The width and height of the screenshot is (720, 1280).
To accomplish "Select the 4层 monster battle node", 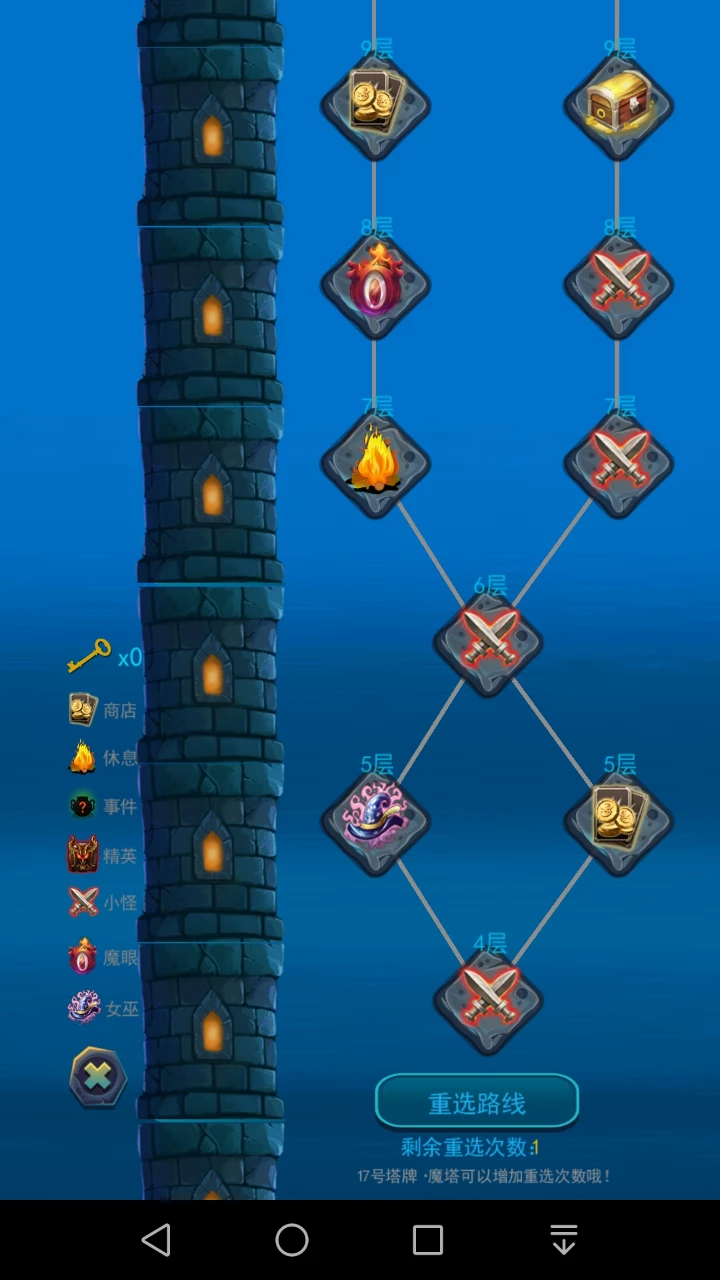I will point(488,997).
